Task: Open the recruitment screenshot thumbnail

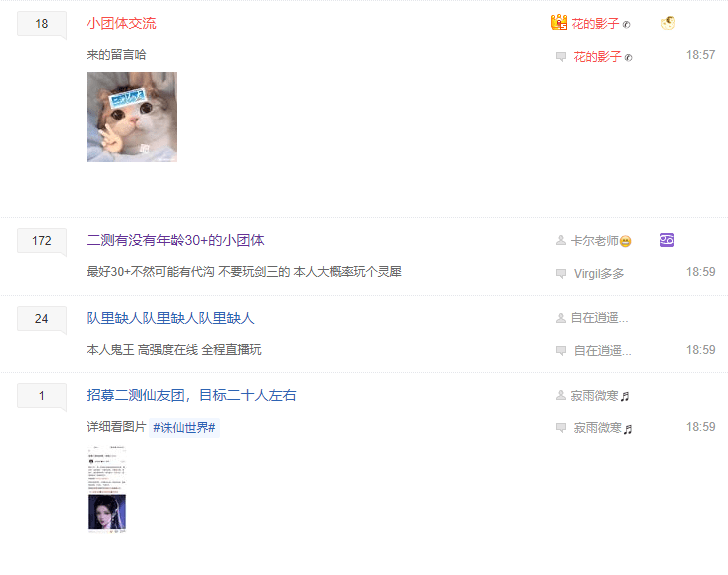Action: coord(107,489)
